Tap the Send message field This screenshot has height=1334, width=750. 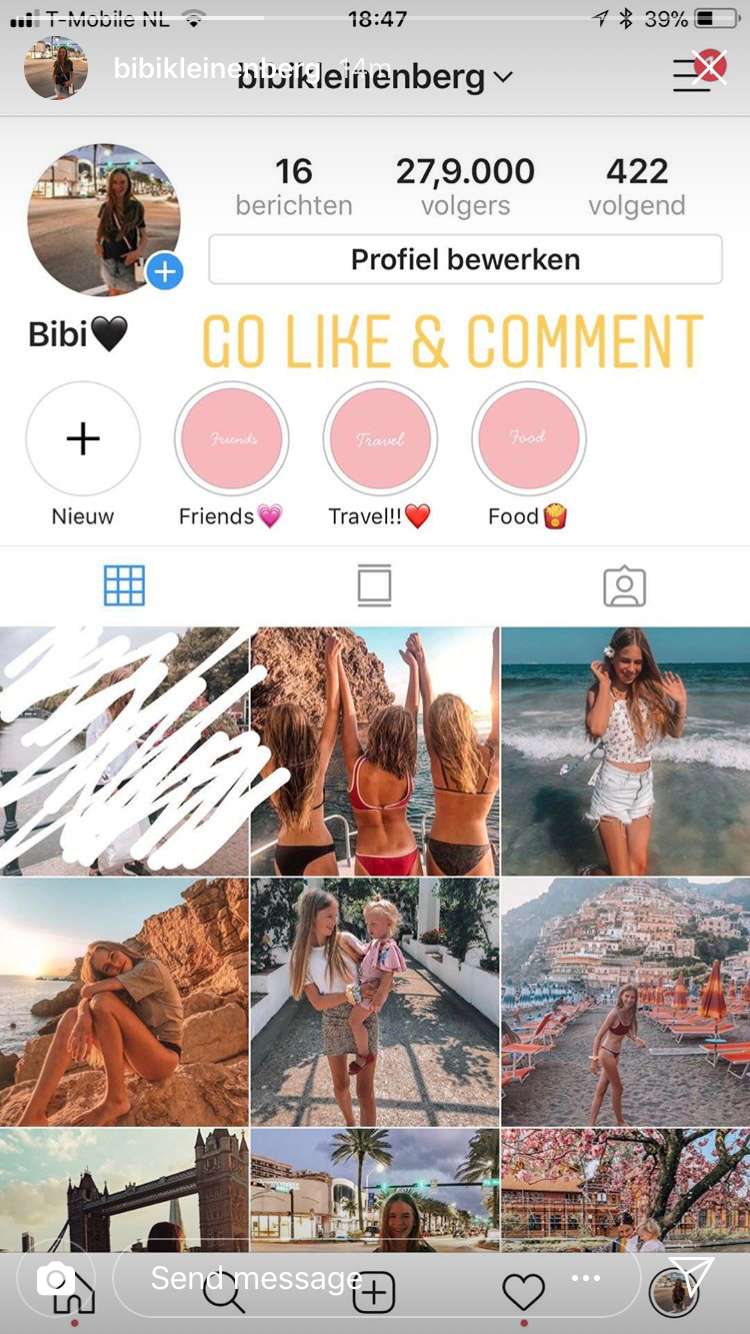tap(376, 1279)
